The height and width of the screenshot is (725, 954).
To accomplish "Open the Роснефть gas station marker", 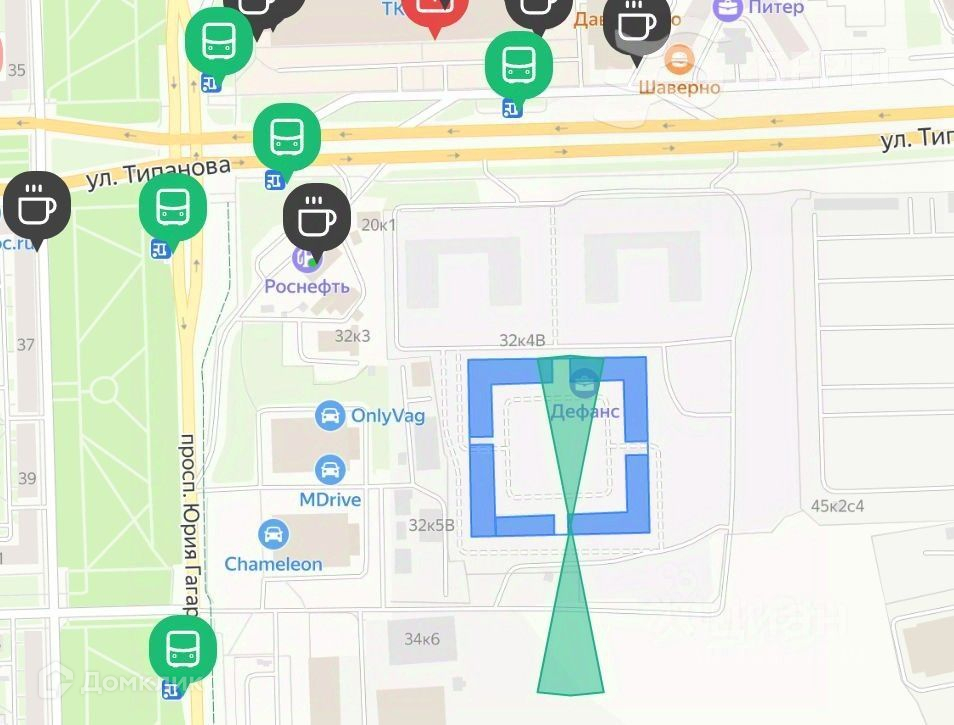I will [303, 259].
